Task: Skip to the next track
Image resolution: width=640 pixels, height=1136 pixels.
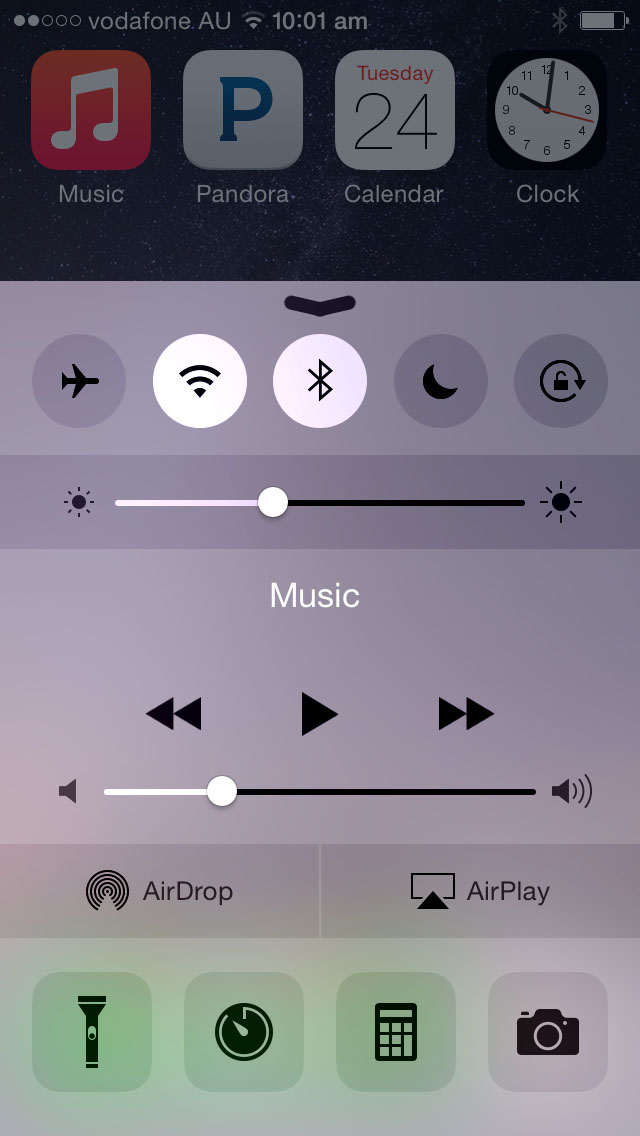Action: pyautogui.click(x=466, y=714)
